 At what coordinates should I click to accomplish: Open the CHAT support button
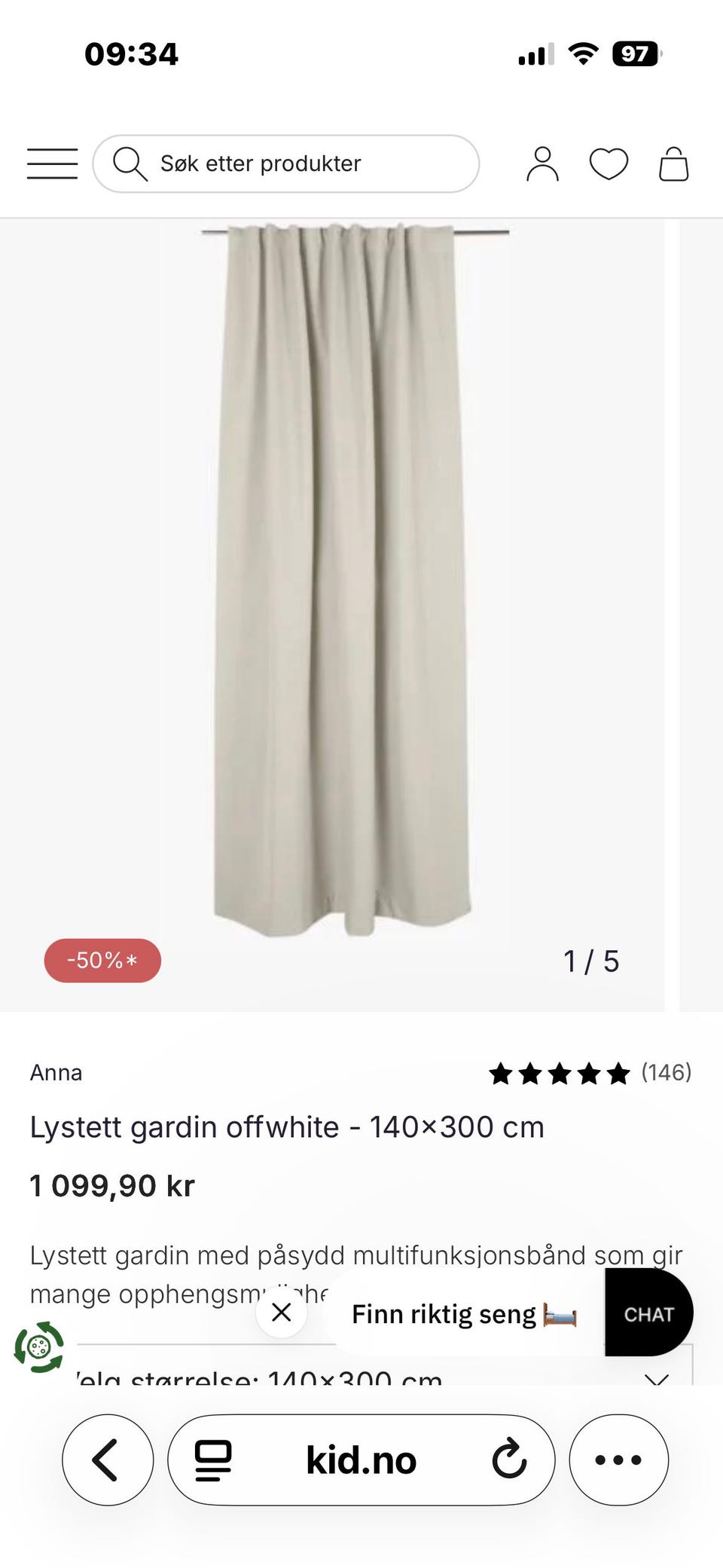(648, 1313)
